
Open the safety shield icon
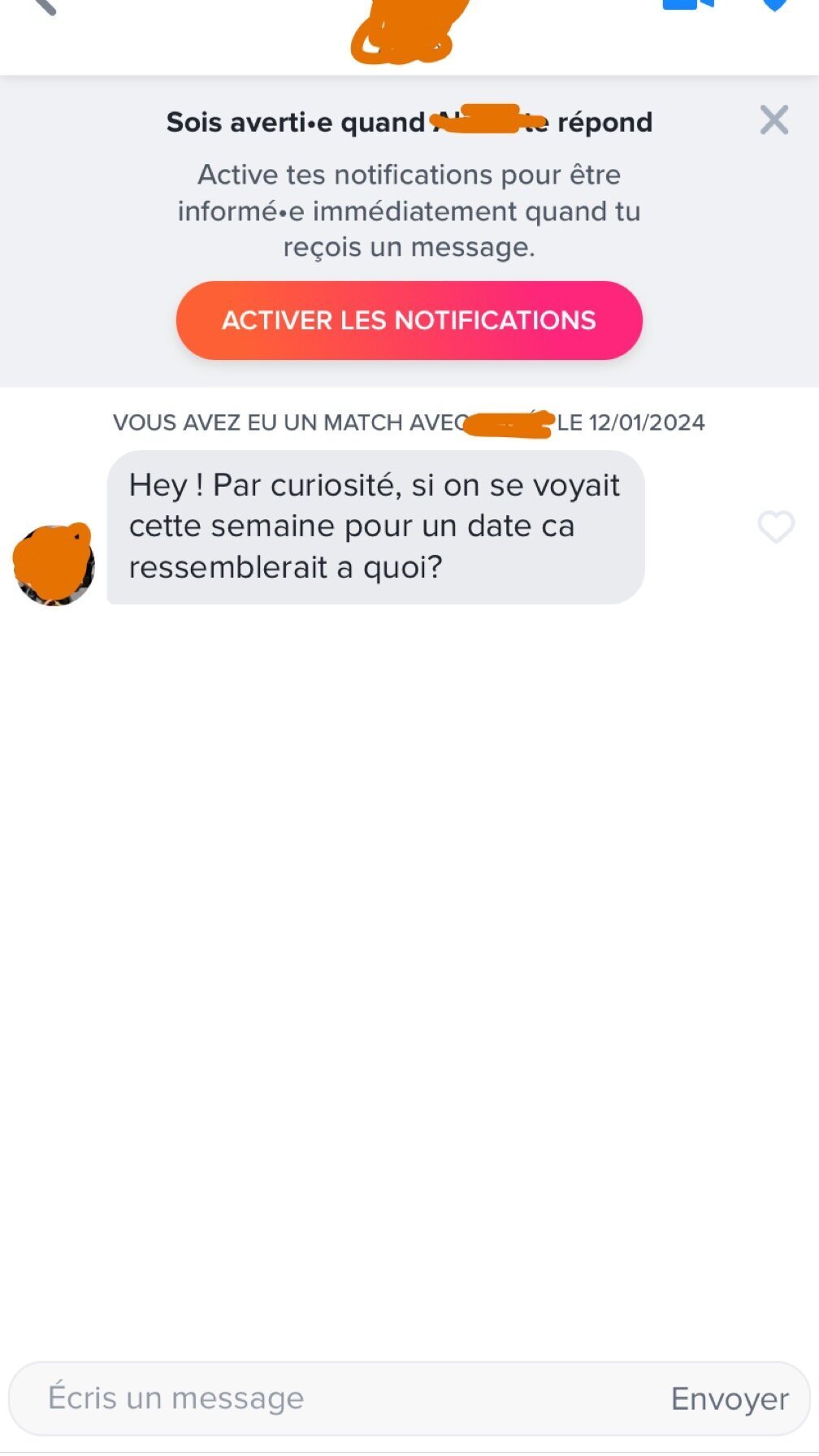[x=775, y=5]
